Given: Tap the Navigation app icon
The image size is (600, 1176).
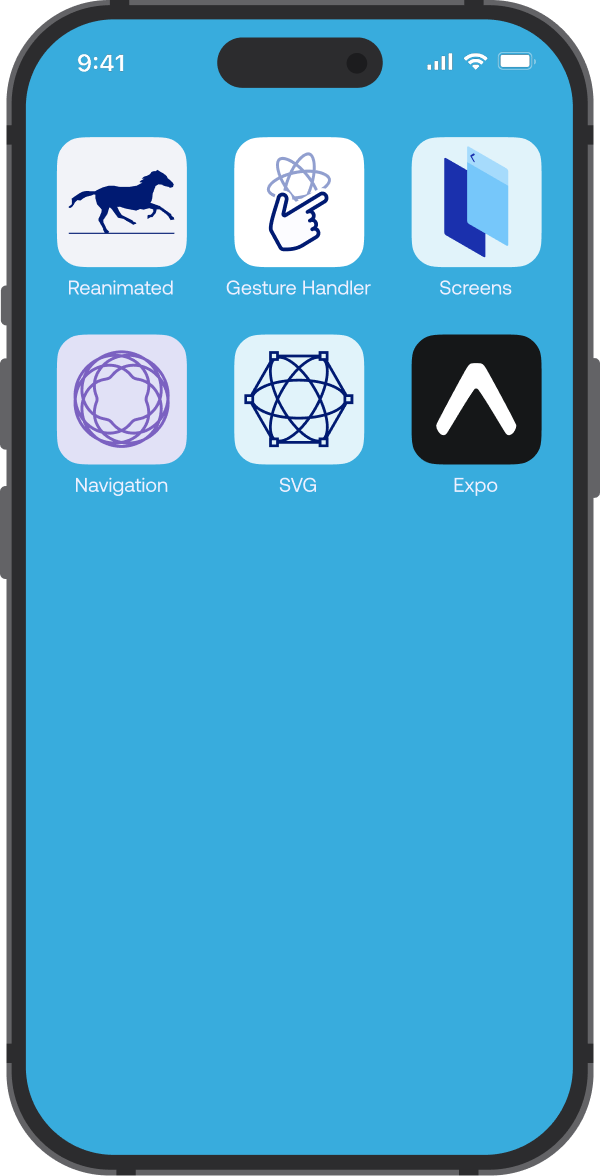Looking at the screenshot, I should [121, 399].
